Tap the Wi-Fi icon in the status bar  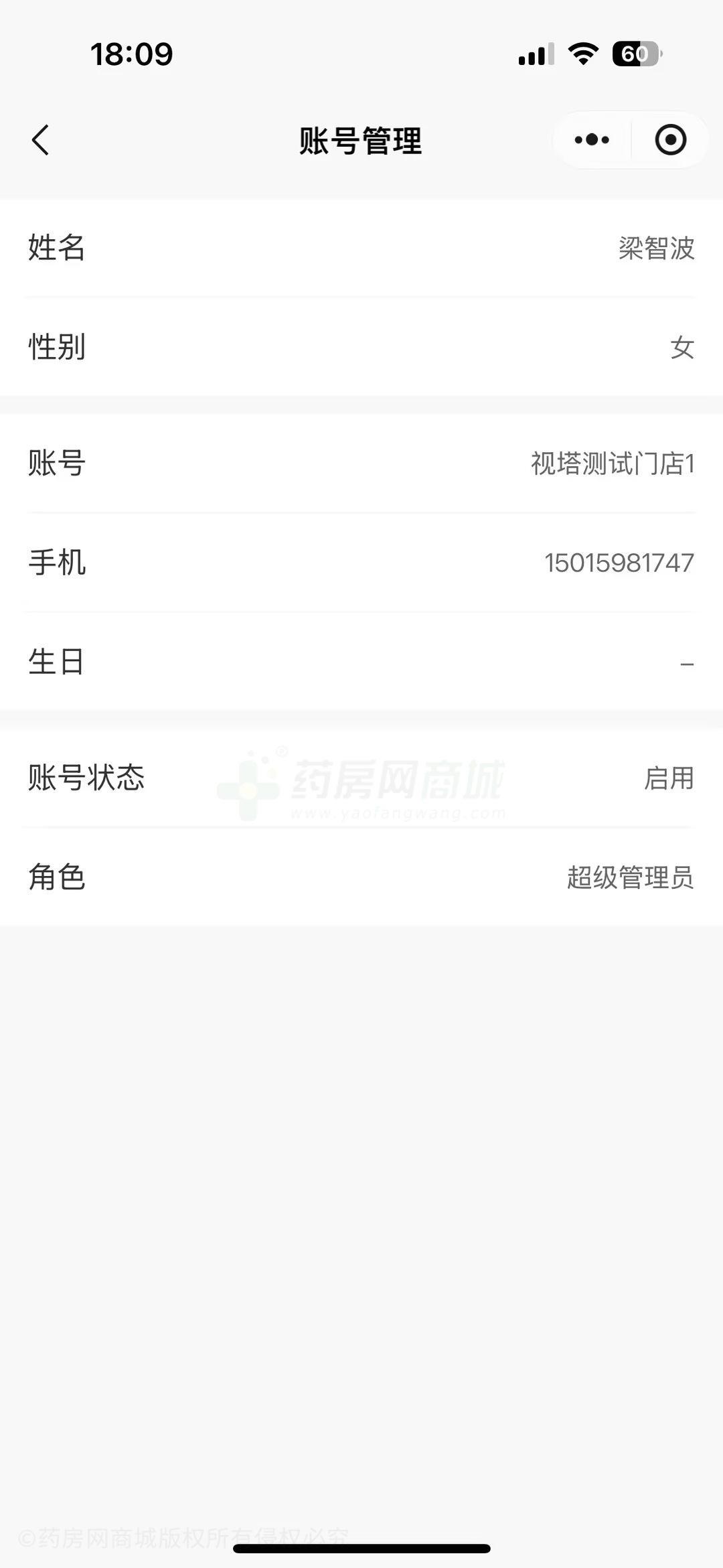[x=582, y=54]
